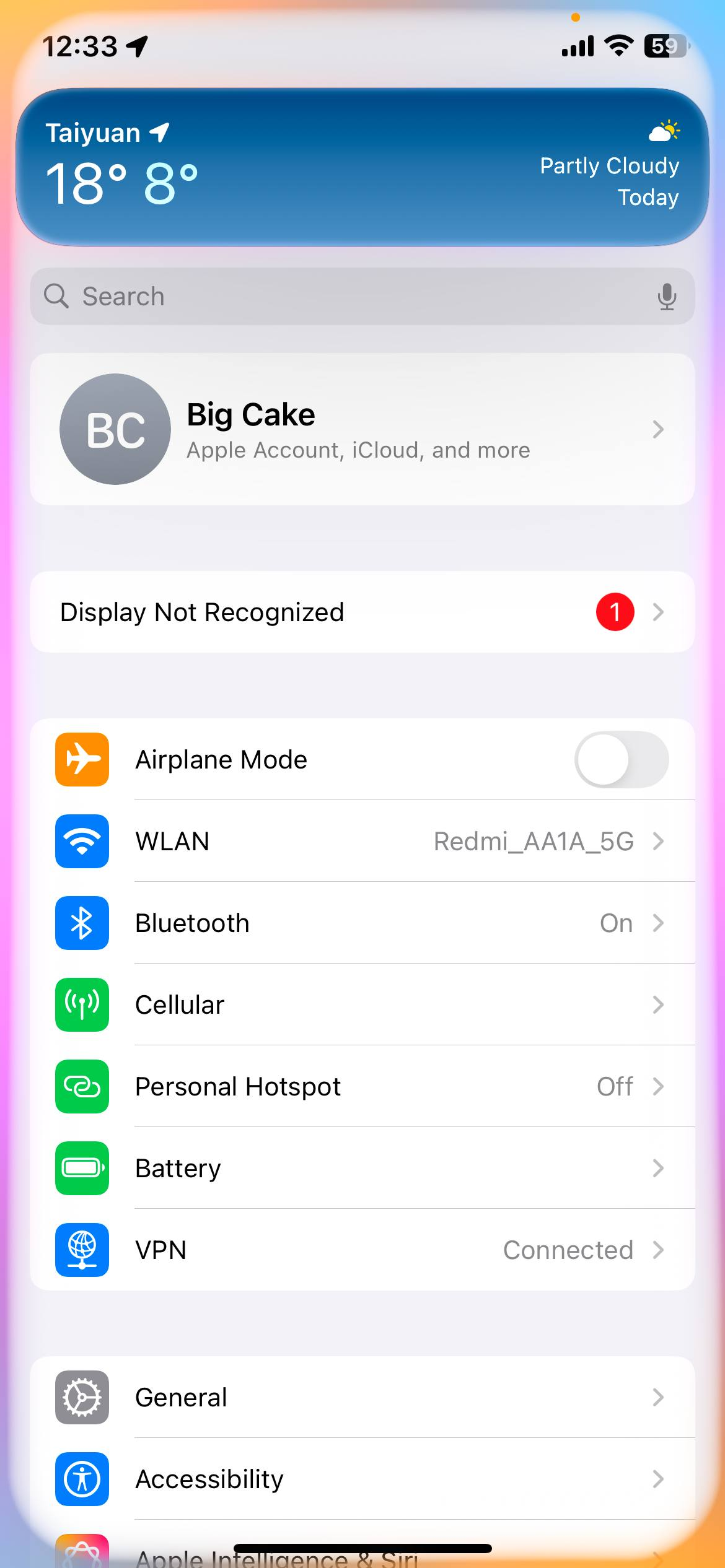Tap the Search field in Settings
Image resolution: width=725 pixels, height=1568 pixels.
362,297
